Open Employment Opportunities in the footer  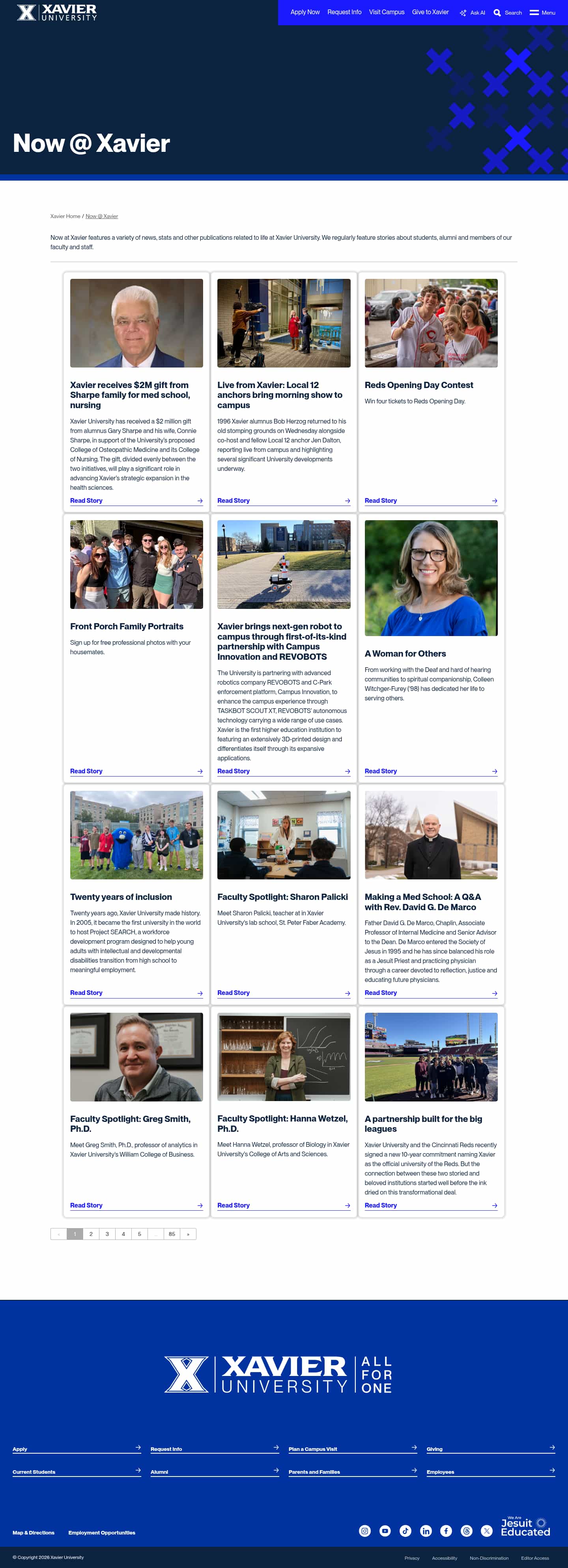(x=102, y=1532)
